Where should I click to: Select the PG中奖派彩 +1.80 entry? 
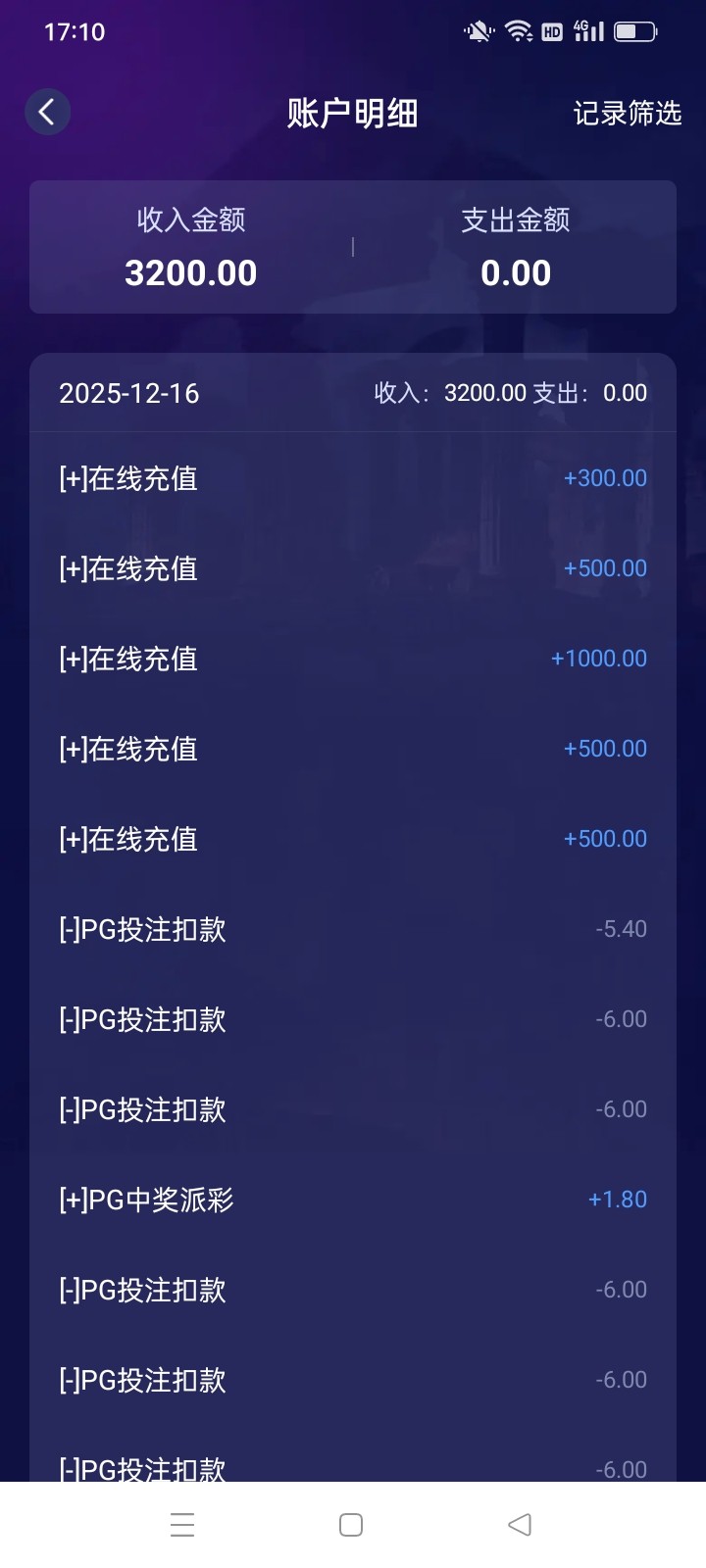tap(353, 1199)
